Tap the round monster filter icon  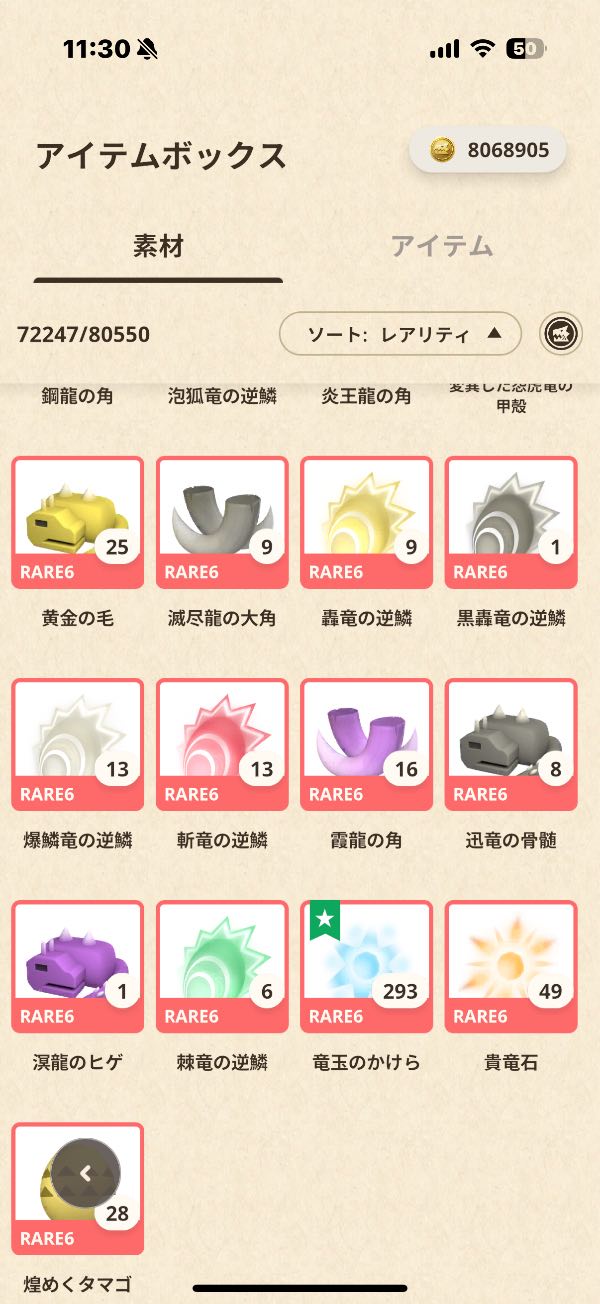561,334
